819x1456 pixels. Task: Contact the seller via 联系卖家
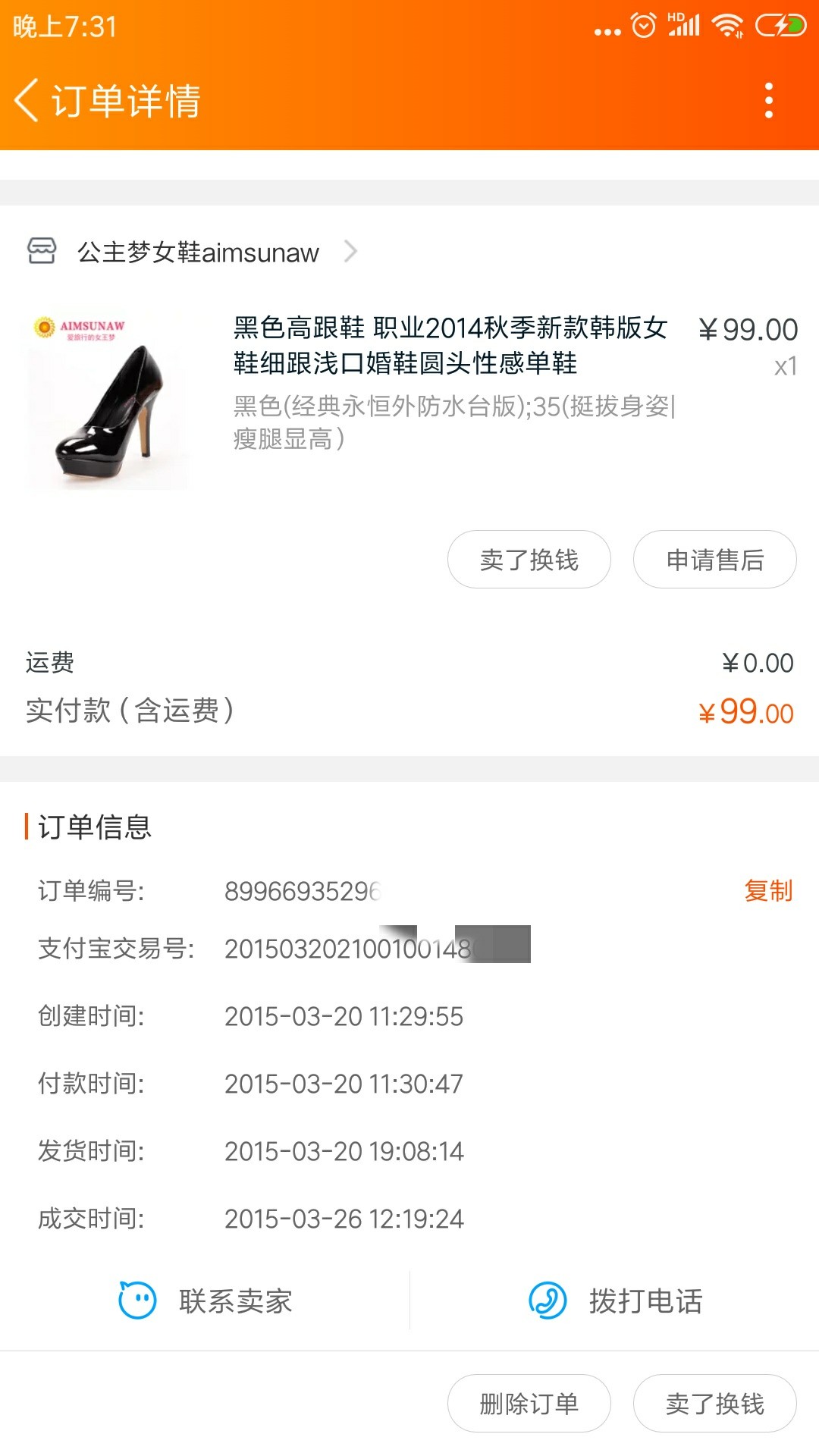click(x=205, y=1301)
